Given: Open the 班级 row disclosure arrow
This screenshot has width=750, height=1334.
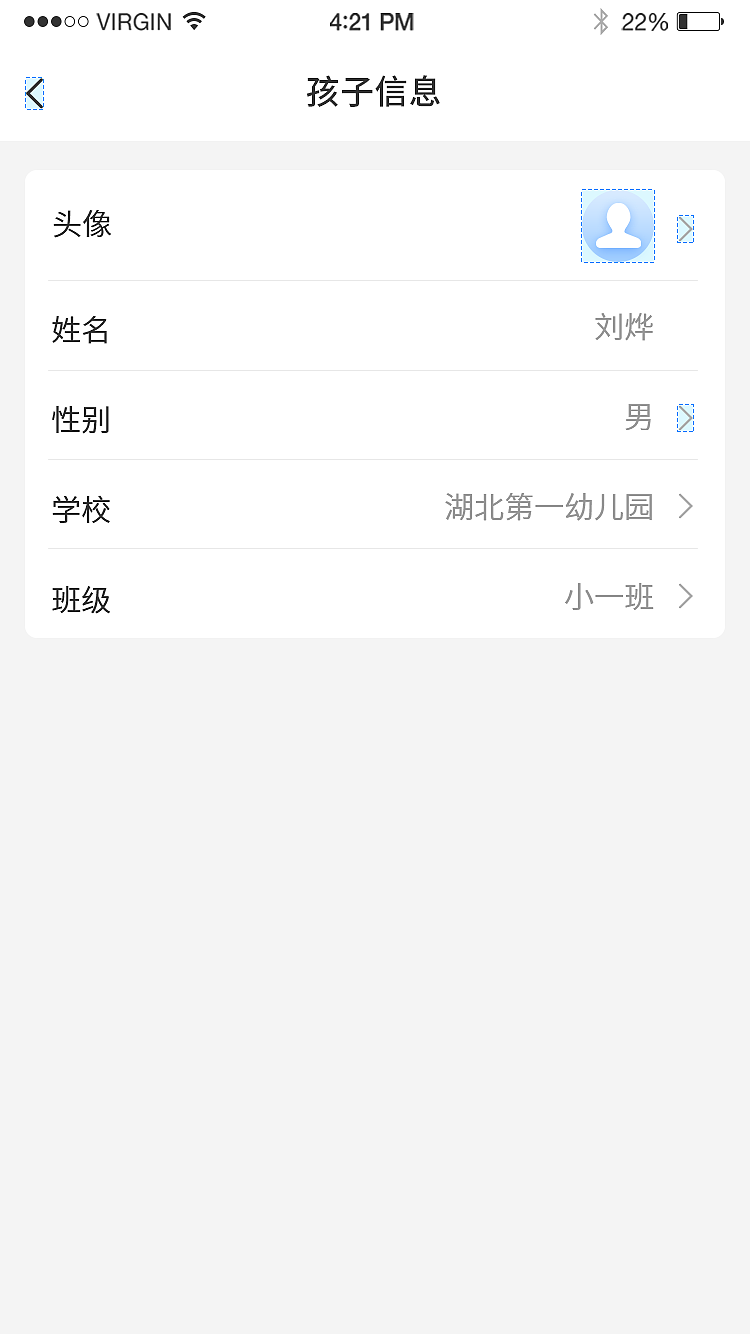Looking at the screenshot, I should tap(685, 597).
